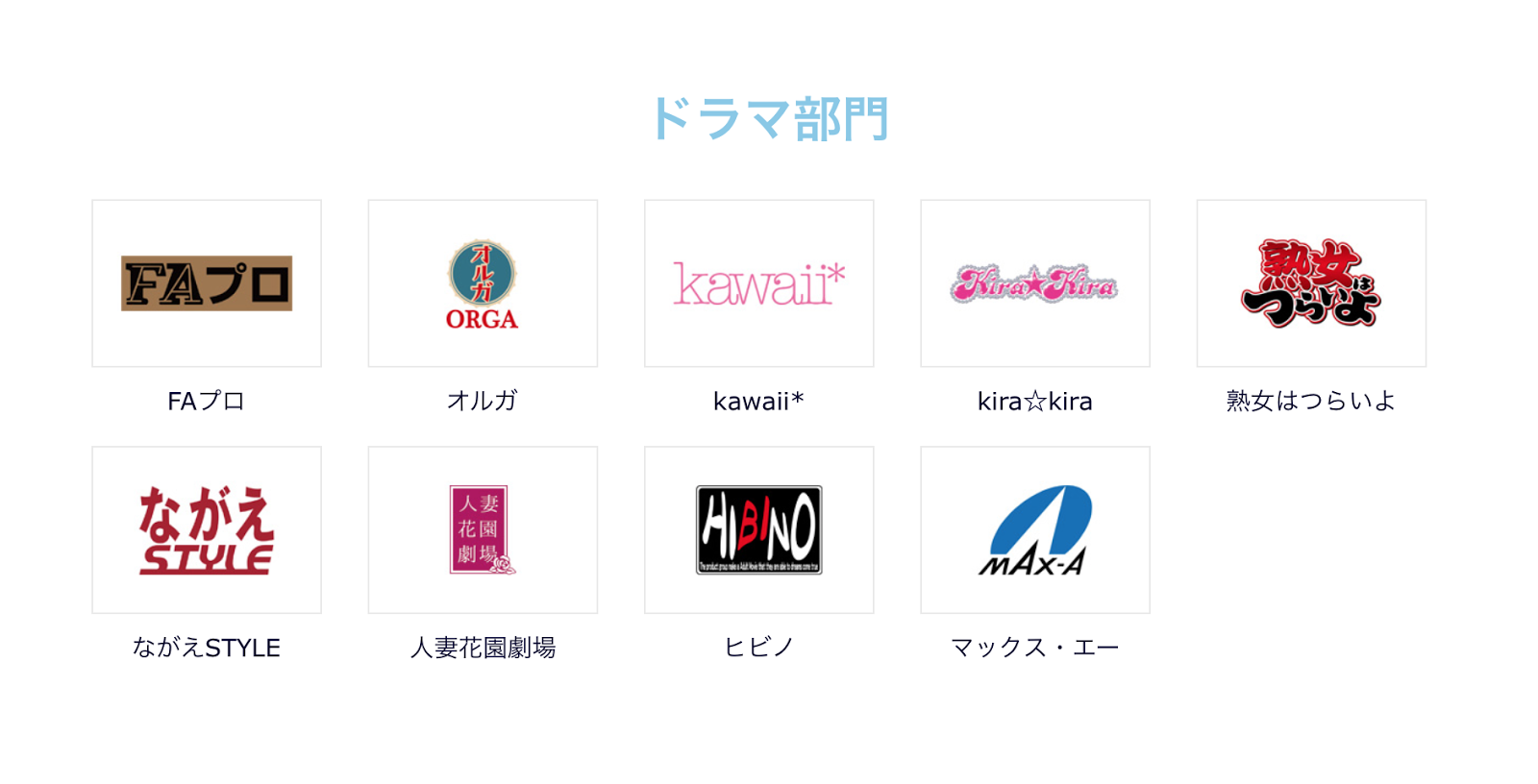Open the 人妻花園劇場 tile

coord(483,529)
